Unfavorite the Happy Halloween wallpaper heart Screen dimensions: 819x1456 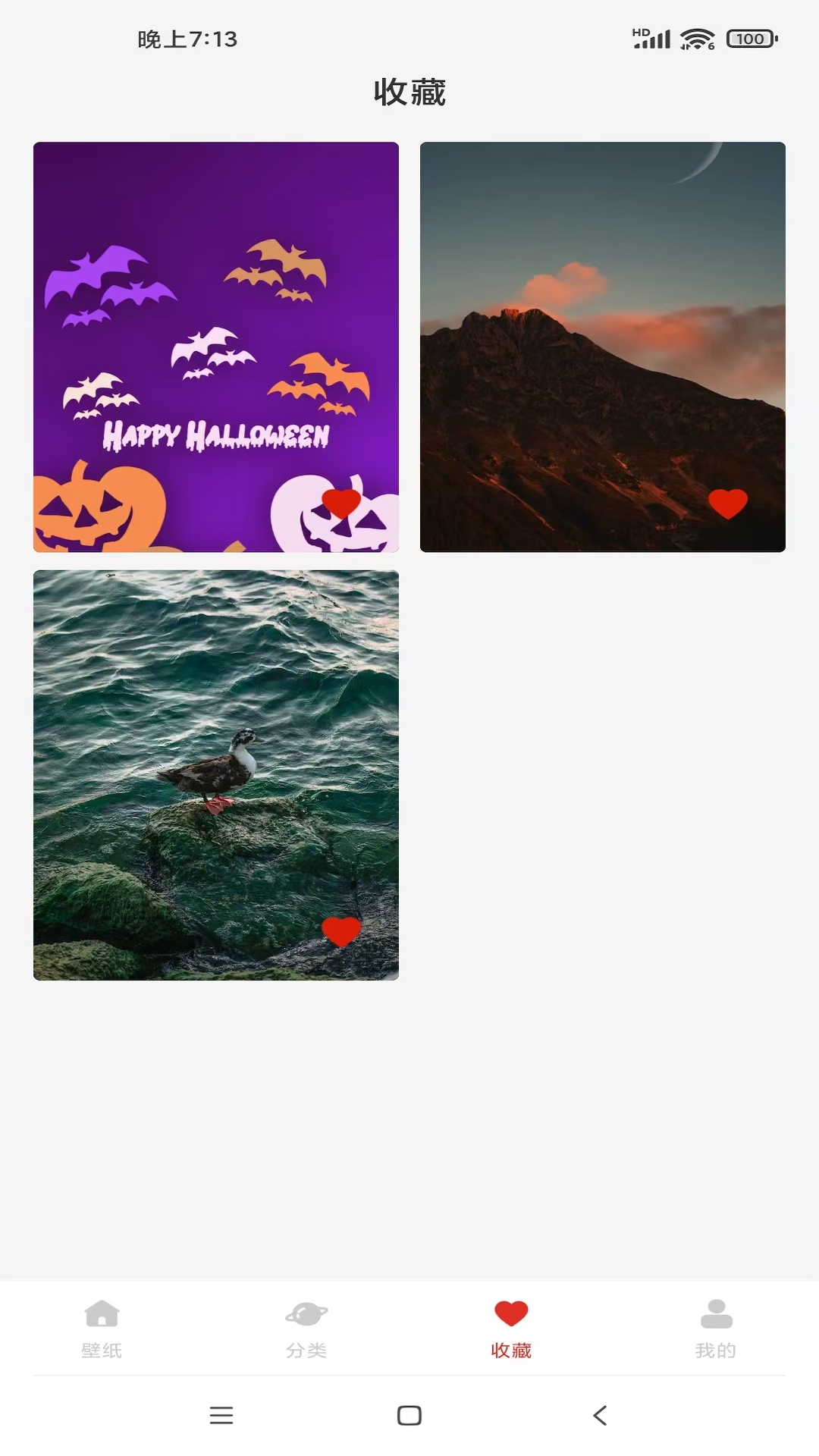pos(341,504)
